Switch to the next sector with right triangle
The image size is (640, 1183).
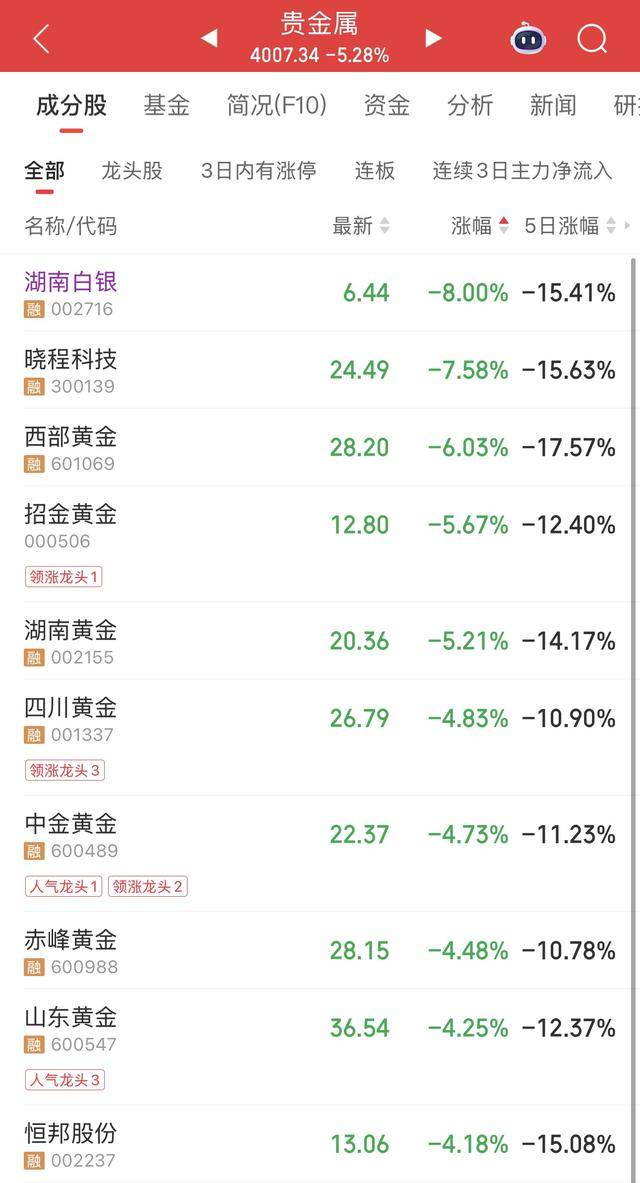click(433, 38)
